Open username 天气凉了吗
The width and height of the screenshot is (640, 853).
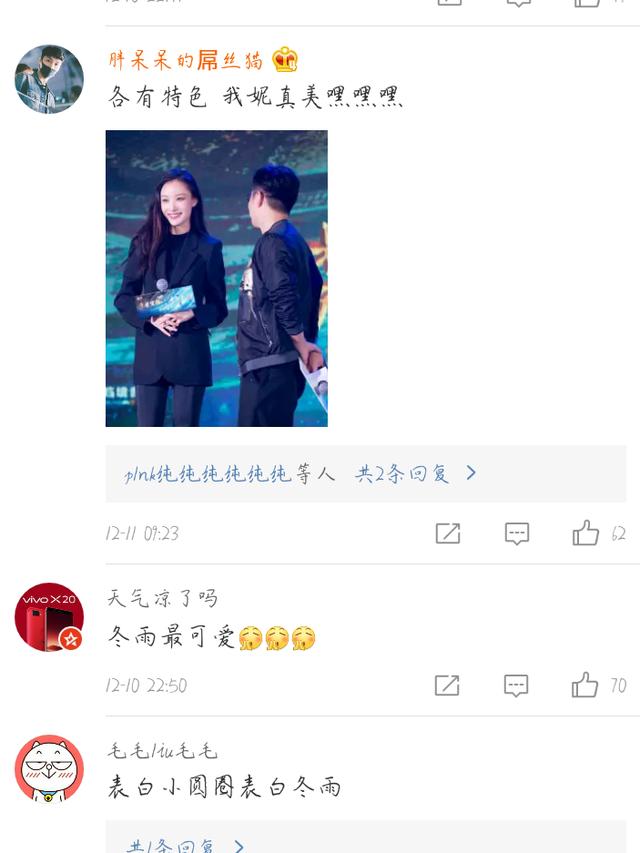pos(162,598)
